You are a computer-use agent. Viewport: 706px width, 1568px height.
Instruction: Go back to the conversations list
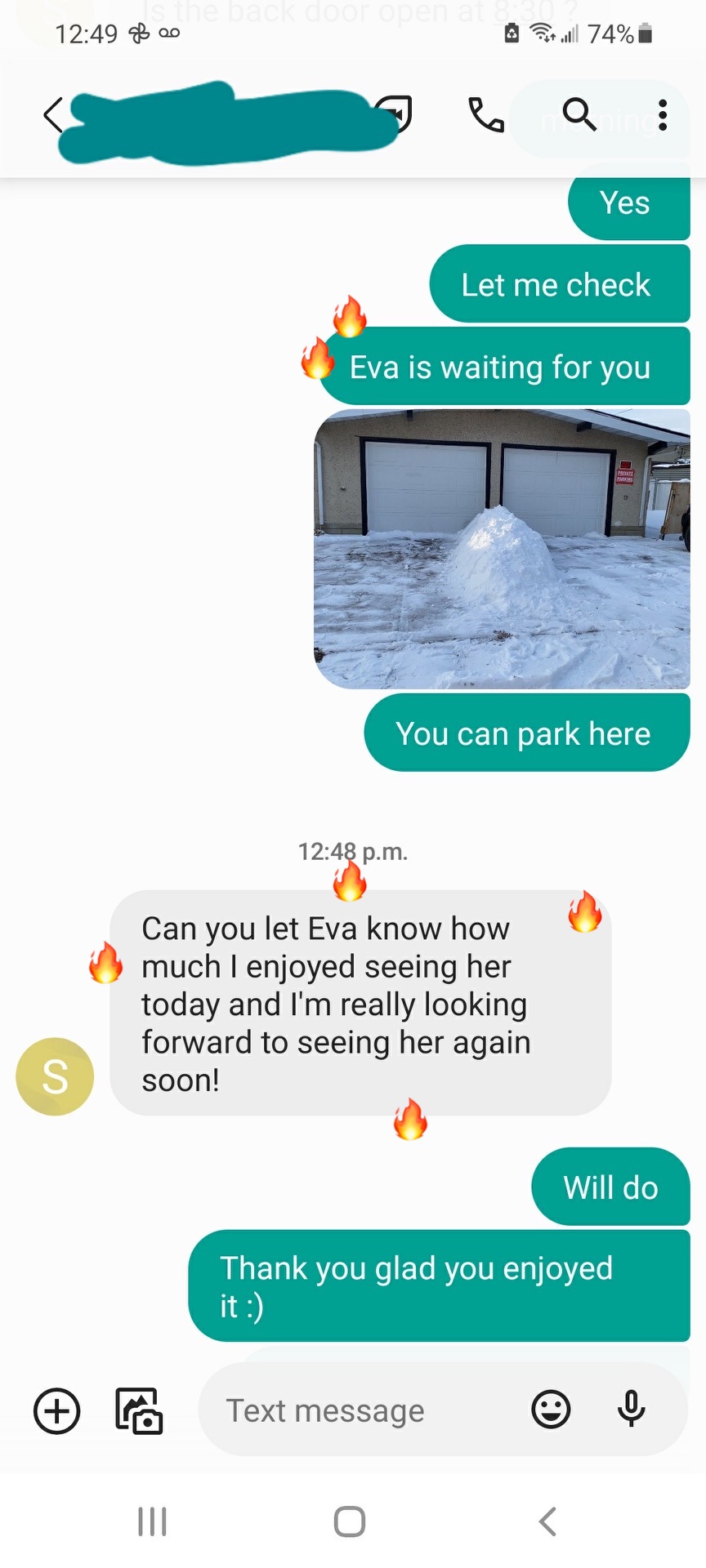click(x=53, y=115)
